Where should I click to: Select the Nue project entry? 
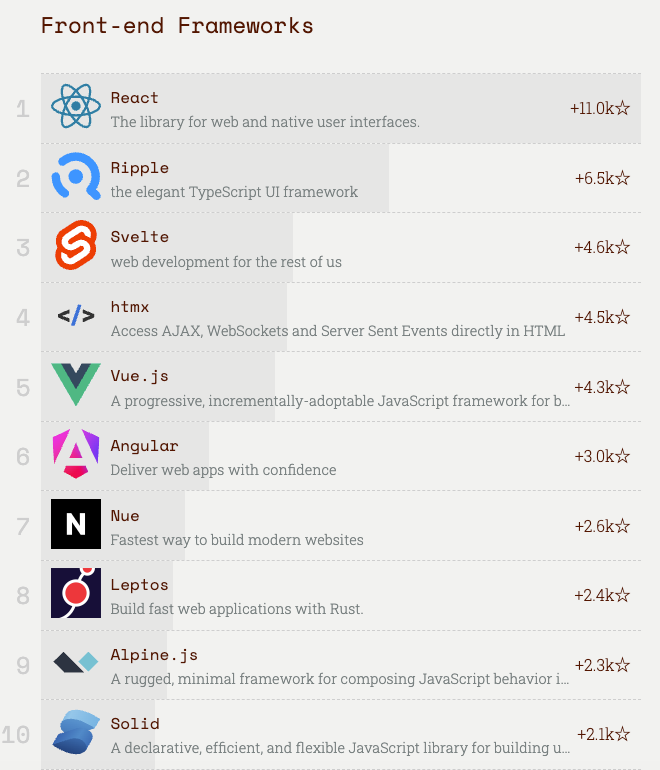pos(125,516)
